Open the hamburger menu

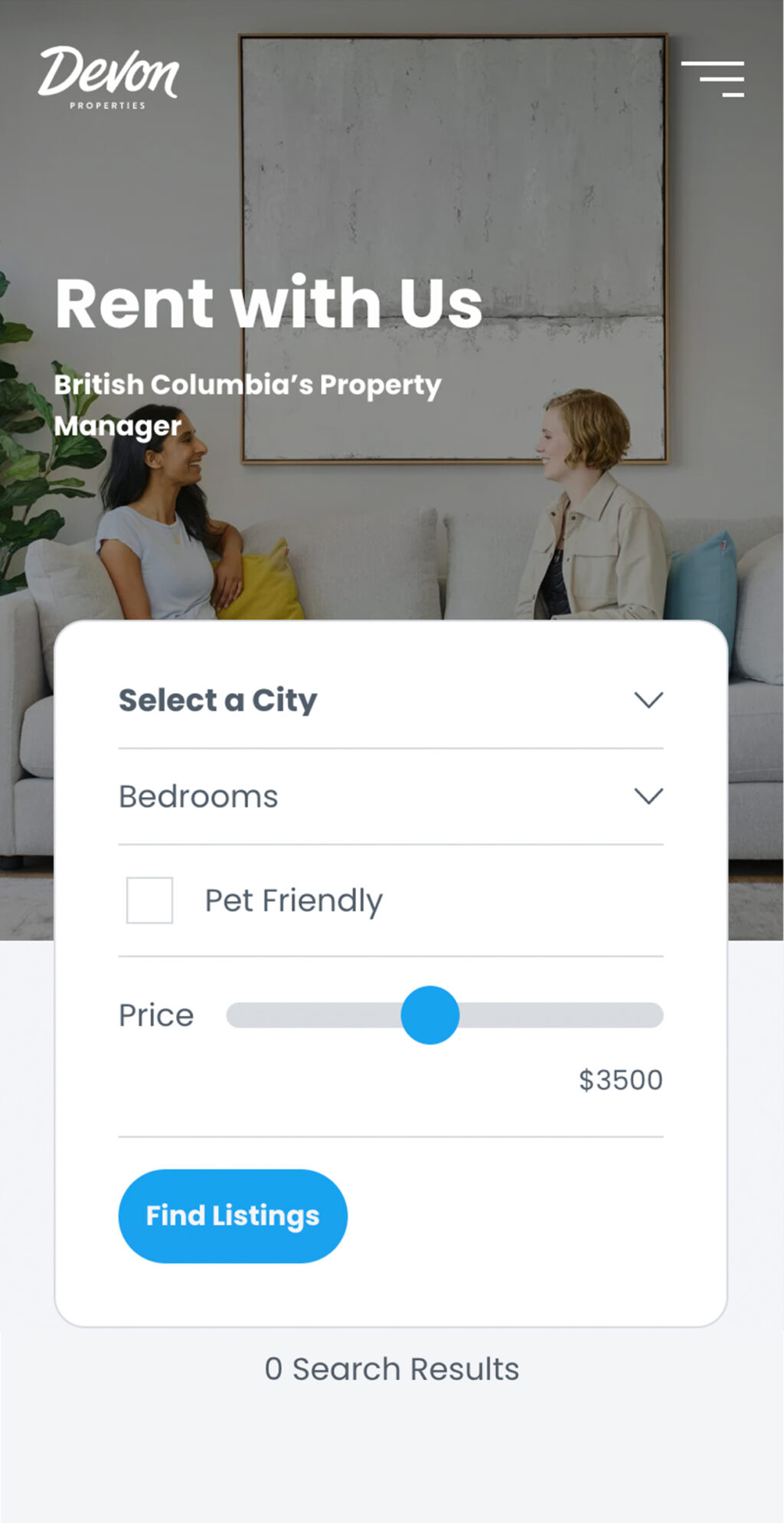pyautogui.click(x=713, y=79)
